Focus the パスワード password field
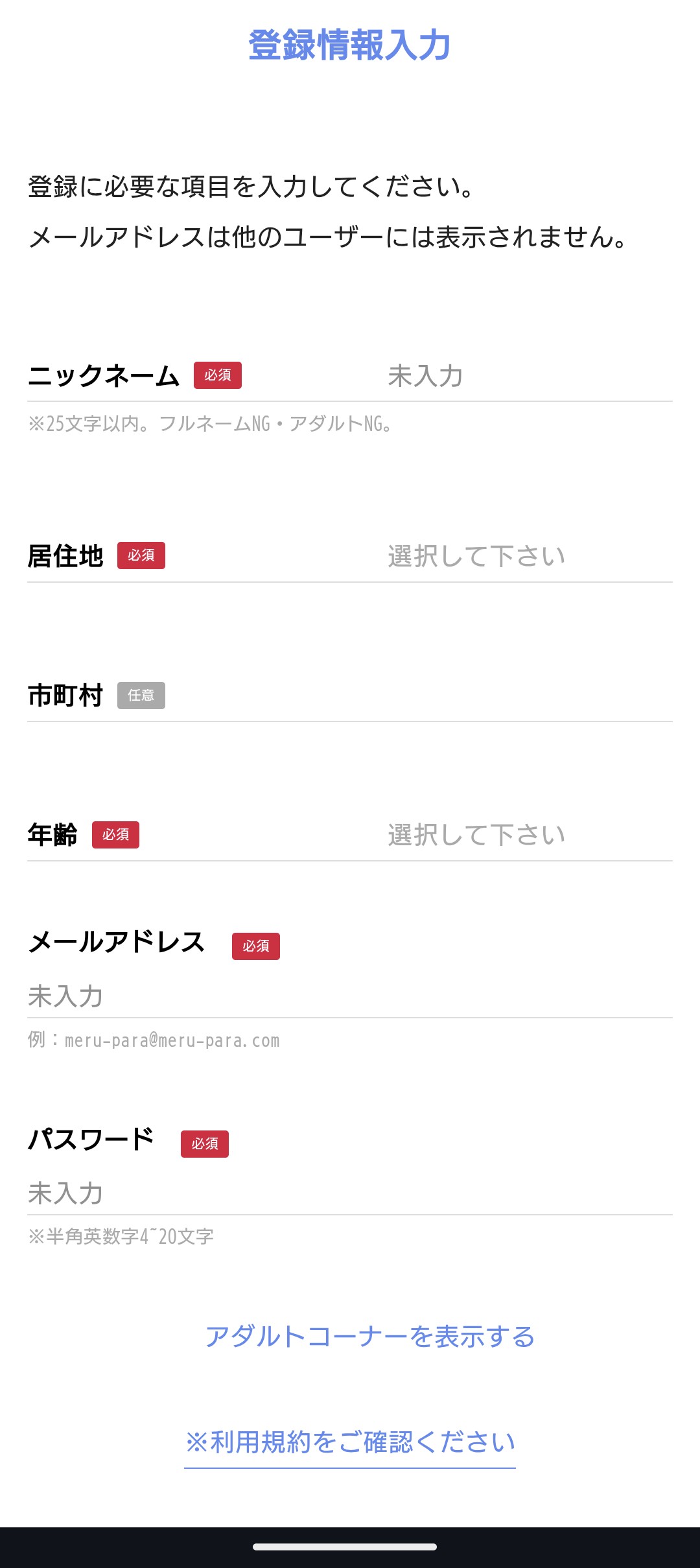The height and width of the screenshot is (1568, 700). (350, 1193)
